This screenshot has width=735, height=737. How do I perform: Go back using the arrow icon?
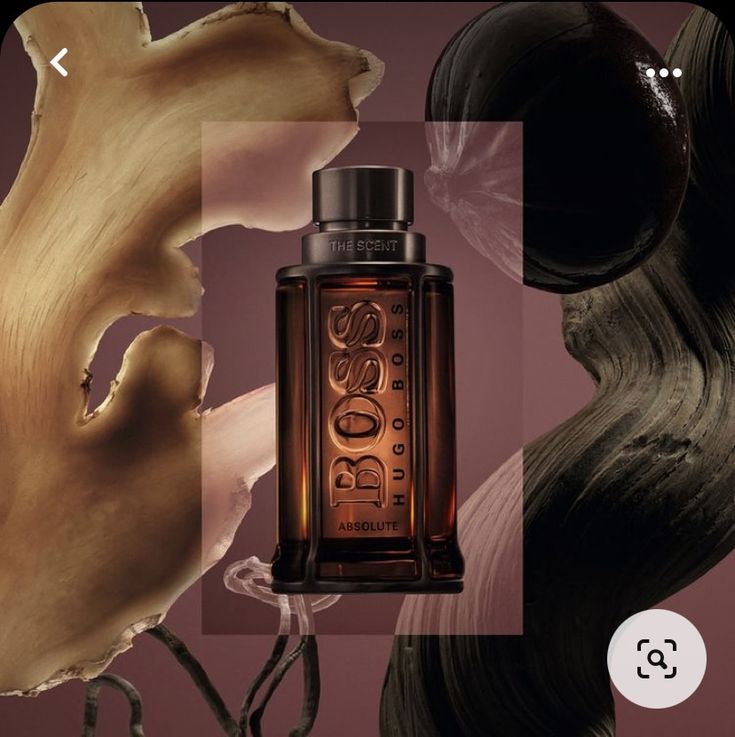(59, 62)
